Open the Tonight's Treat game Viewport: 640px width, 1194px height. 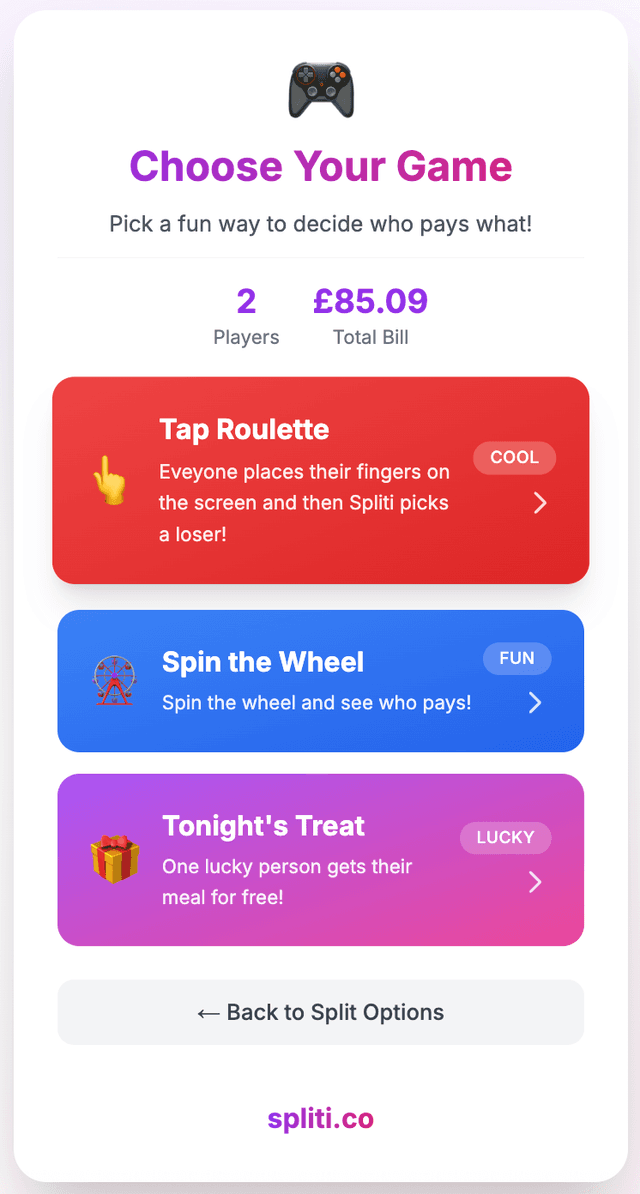click(x=320, y=859)
